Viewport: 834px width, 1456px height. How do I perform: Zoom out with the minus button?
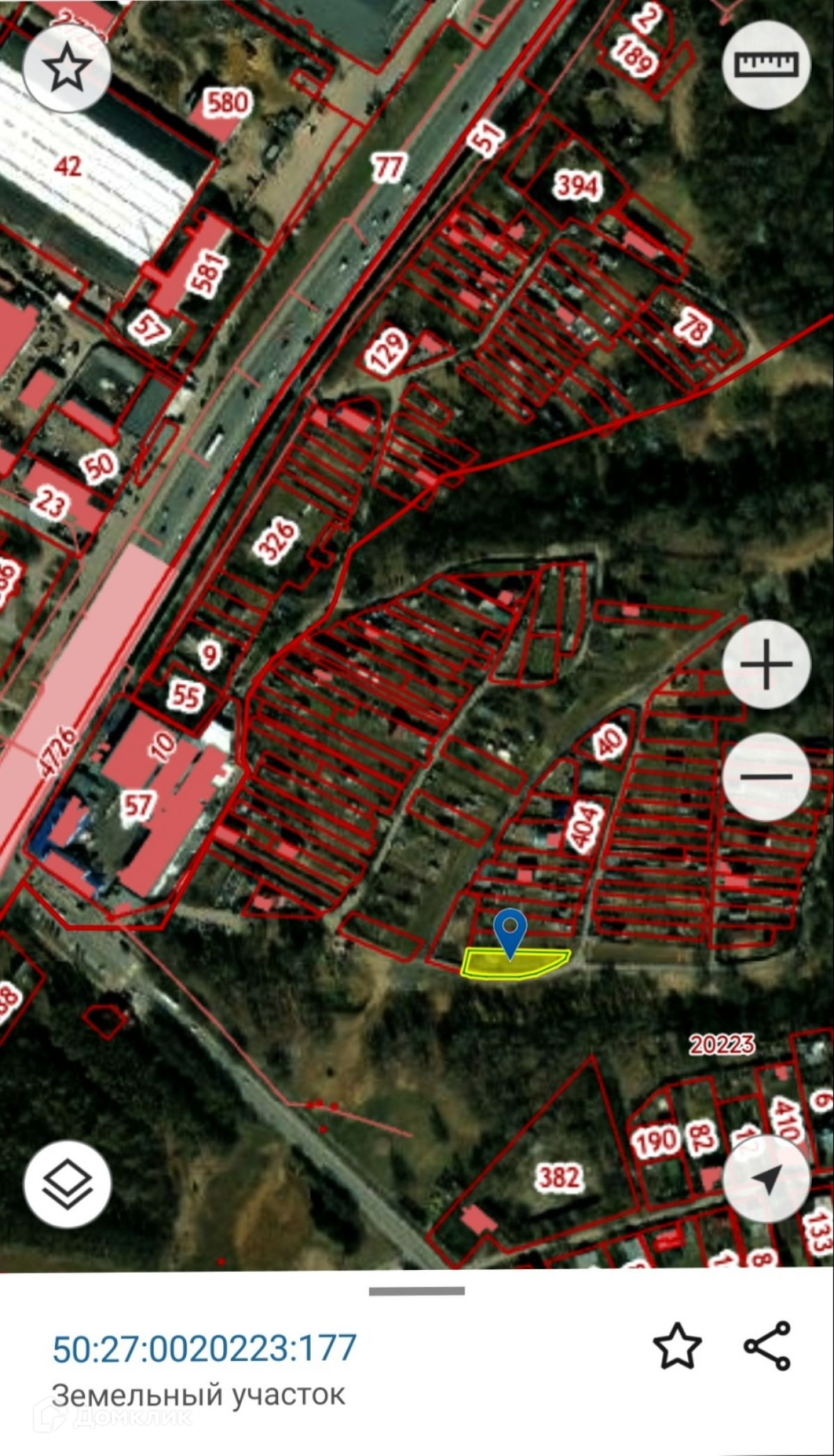767,777
